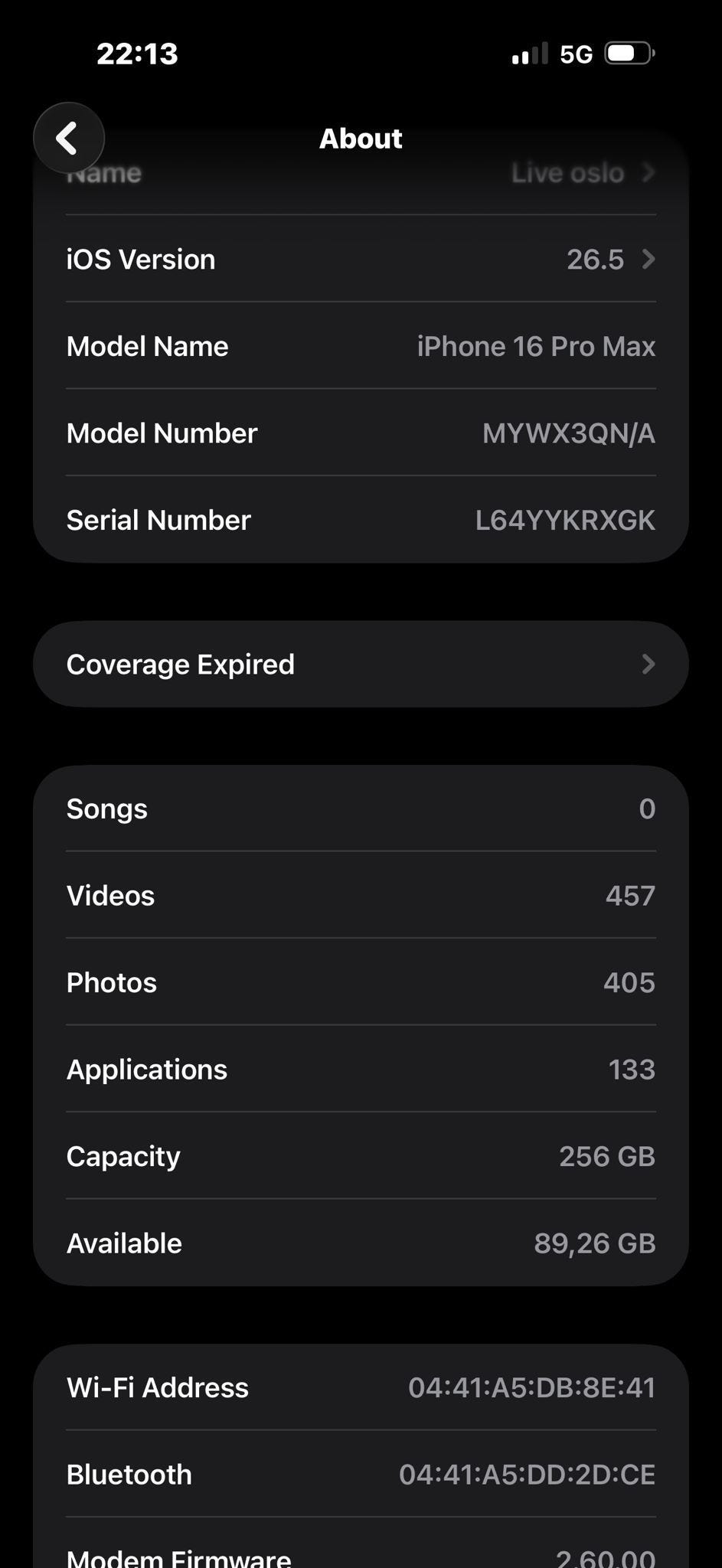Tap the Model Number row

click(x=361, y=433)
